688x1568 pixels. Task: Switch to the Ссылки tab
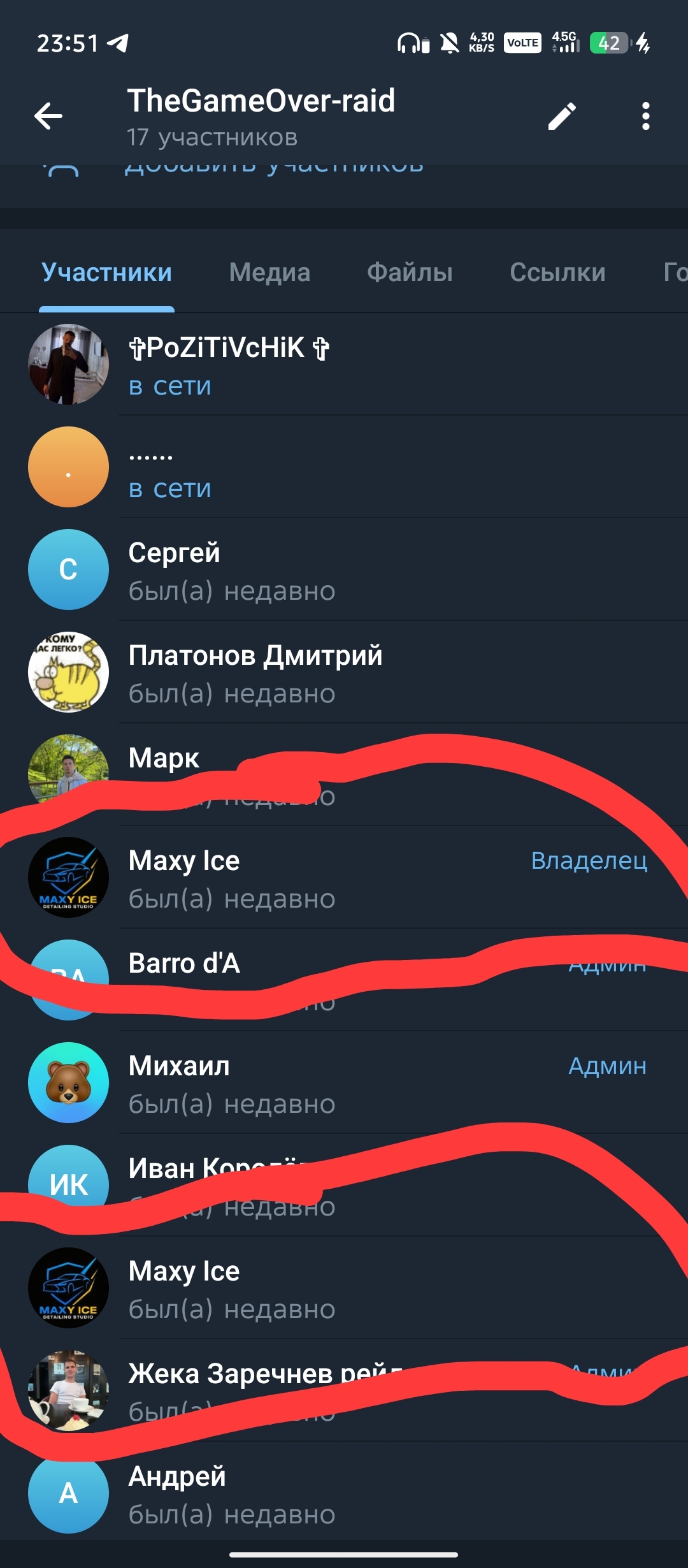[x=557, y=273]
